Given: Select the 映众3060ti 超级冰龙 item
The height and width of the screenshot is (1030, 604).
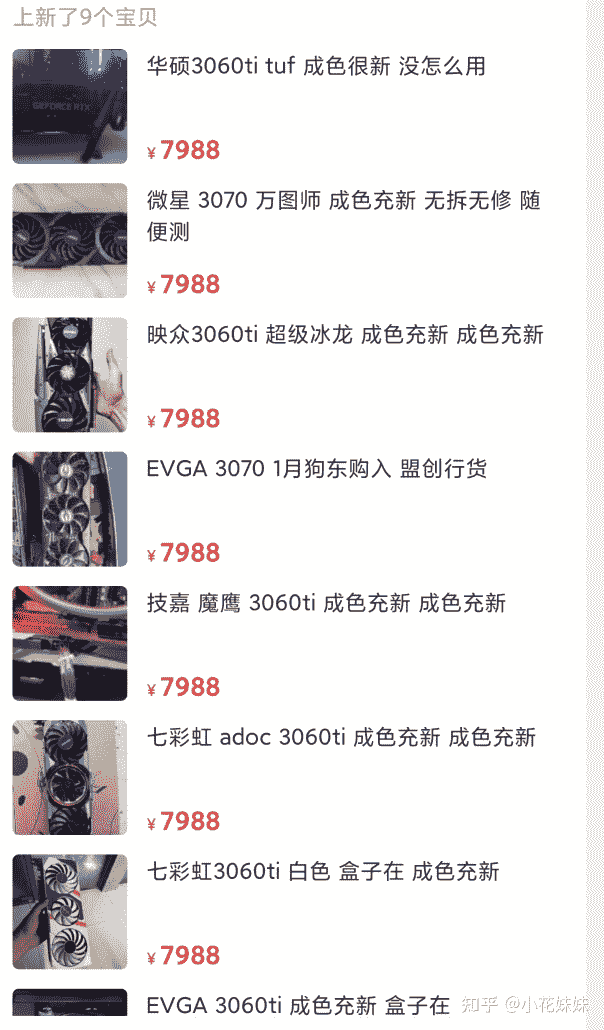Looking at the screenshot, I should coord(344,335).
